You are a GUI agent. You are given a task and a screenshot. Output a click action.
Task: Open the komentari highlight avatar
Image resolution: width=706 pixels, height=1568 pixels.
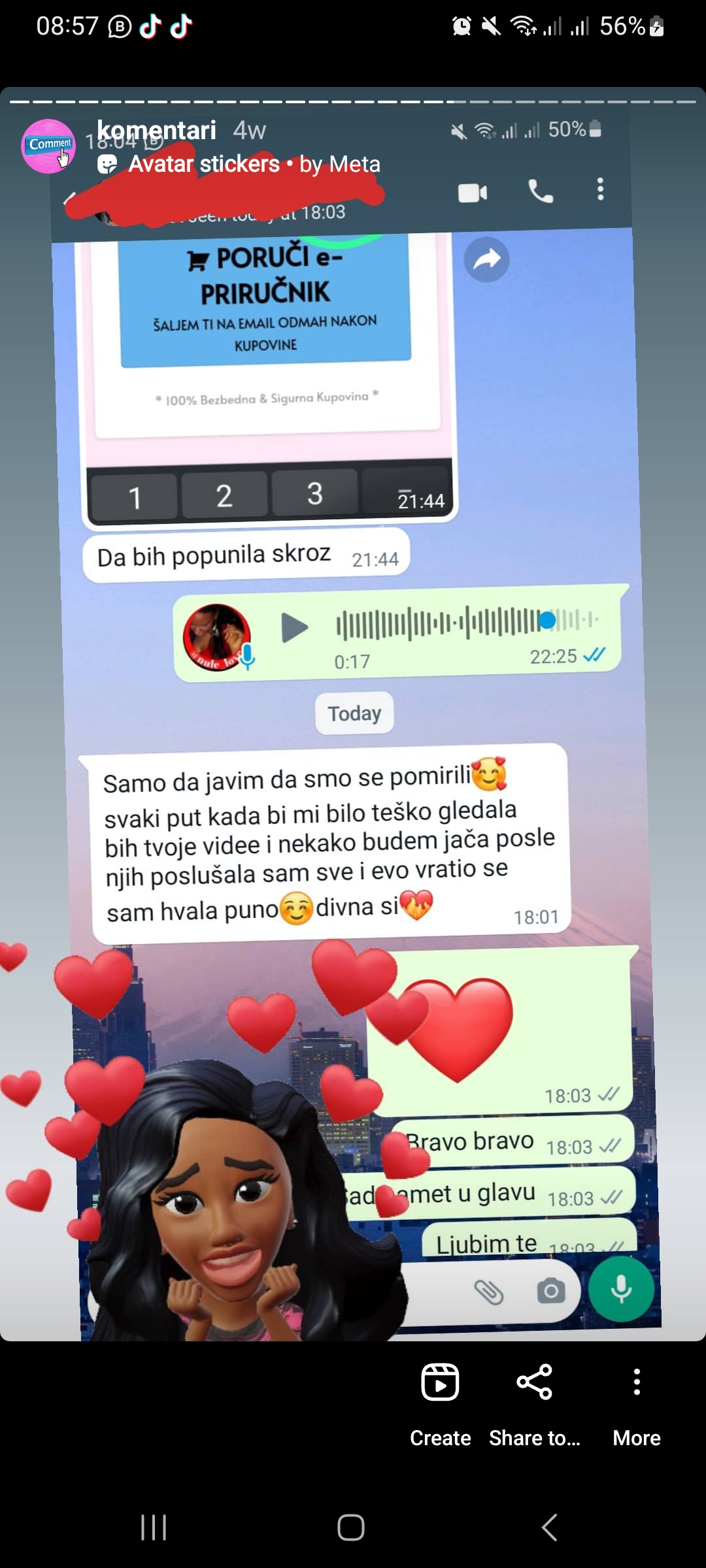49,146
